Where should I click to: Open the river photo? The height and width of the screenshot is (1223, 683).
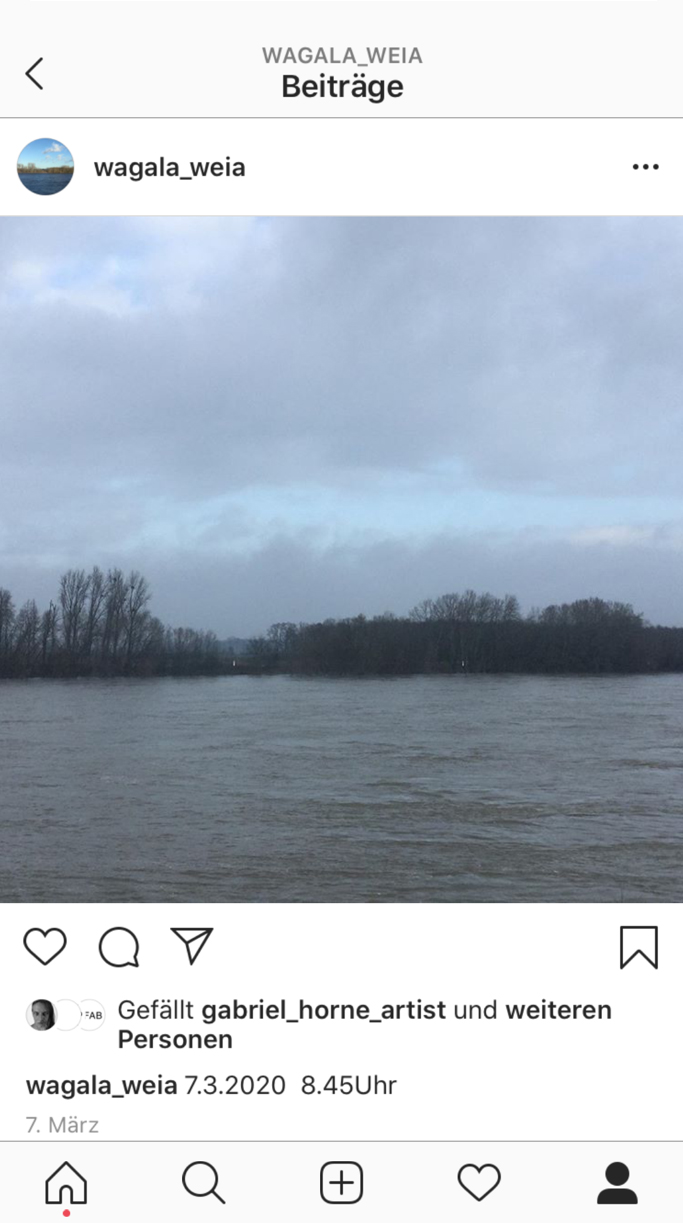pyautogui.click(x=341, y=560)
